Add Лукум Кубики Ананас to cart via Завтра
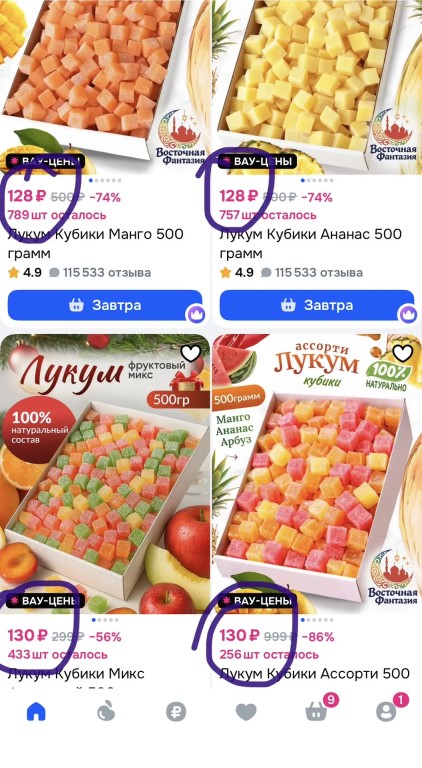This screenshot has height=768, width=422. 317,305
